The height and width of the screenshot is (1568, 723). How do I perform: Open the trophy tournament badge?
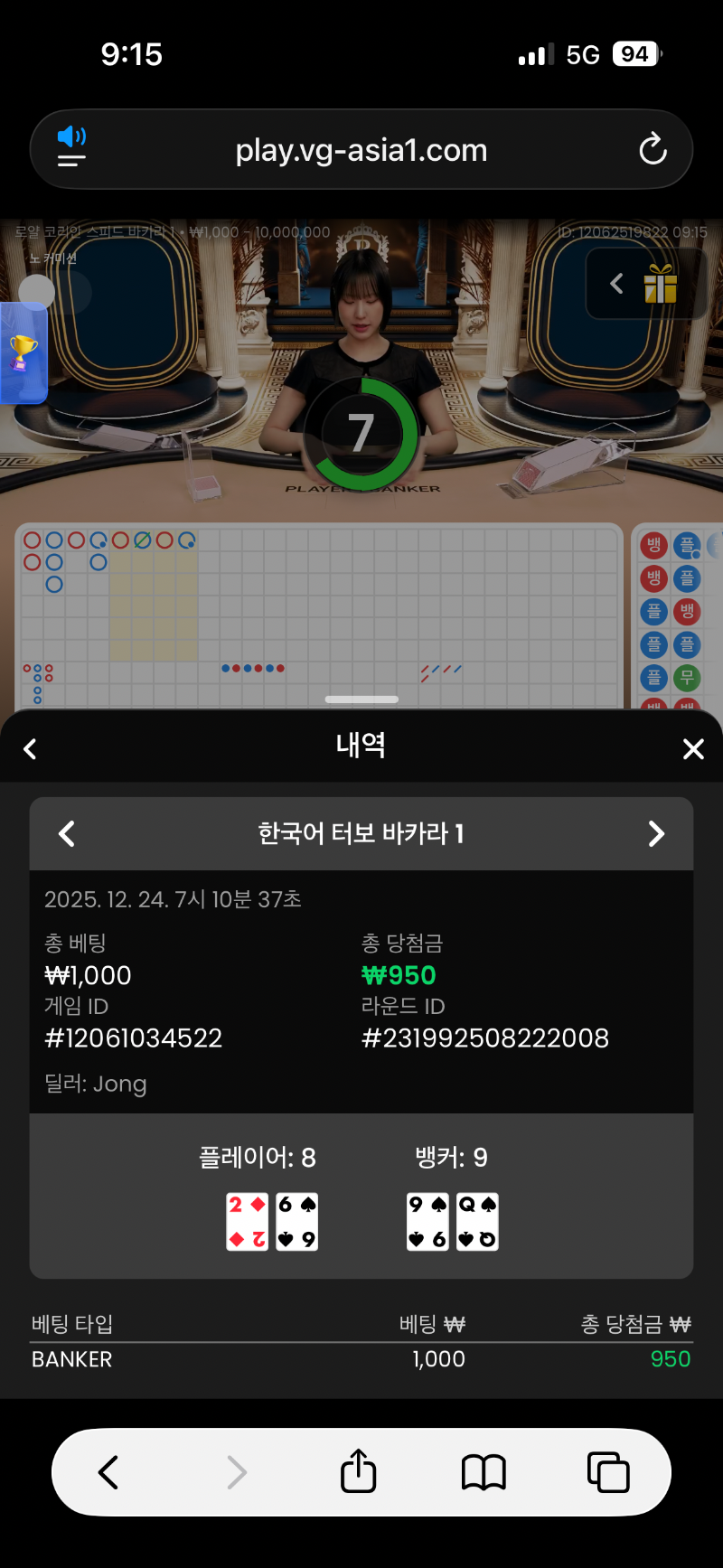coord(23,352)
